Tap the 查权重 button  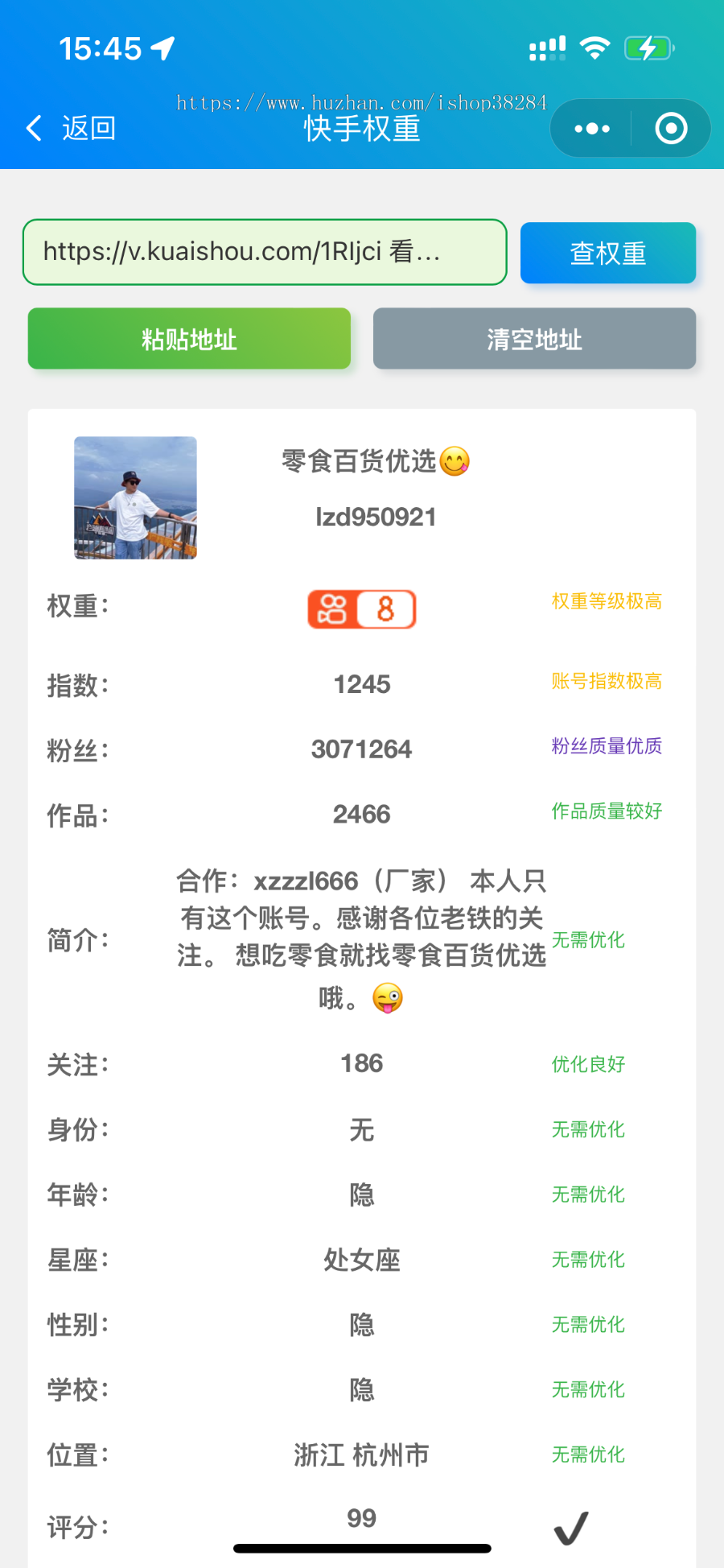coord(607,253)
